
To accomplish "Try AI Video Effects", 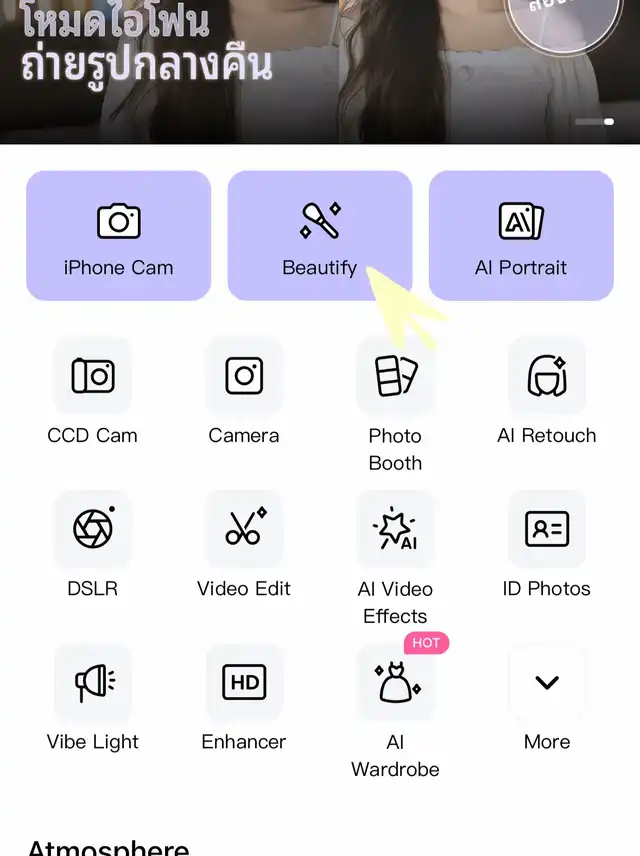I will 395,530.
